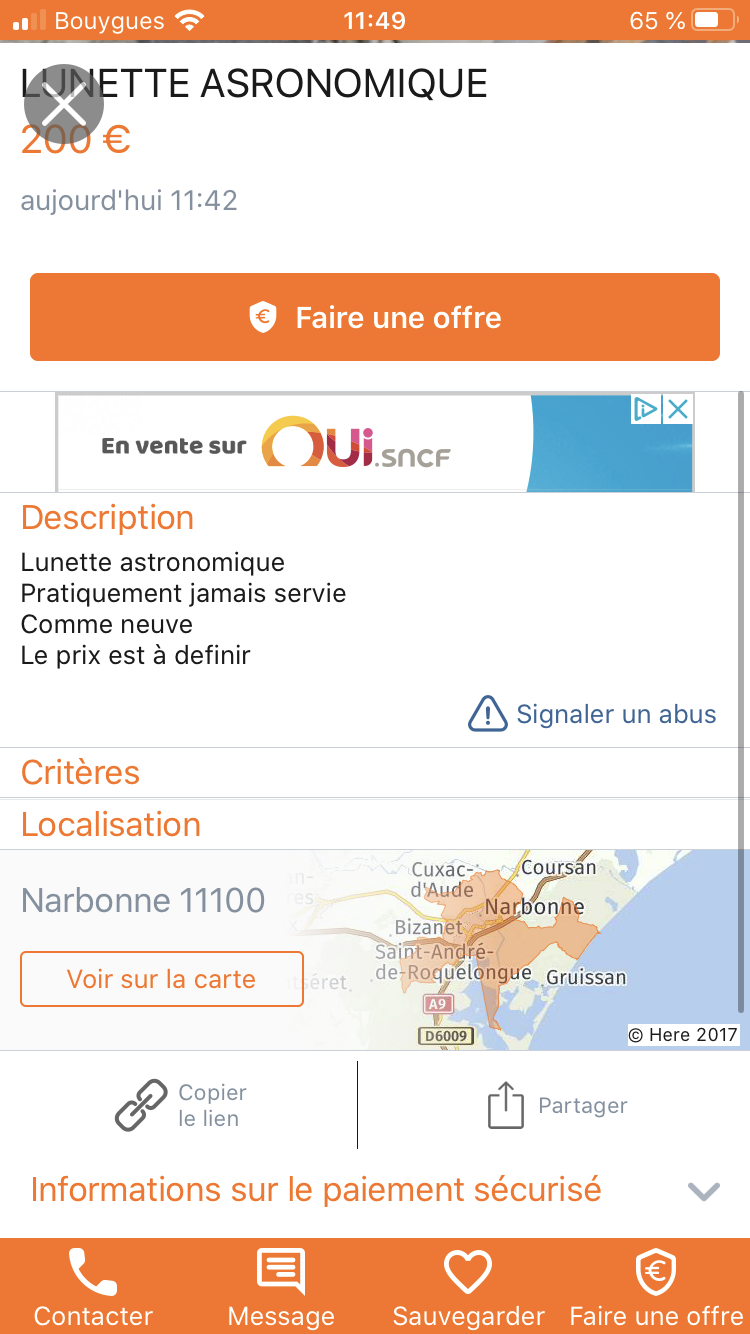750x1334 pixels.
Task: Copy the listing link
Action: click(181, 1105)
